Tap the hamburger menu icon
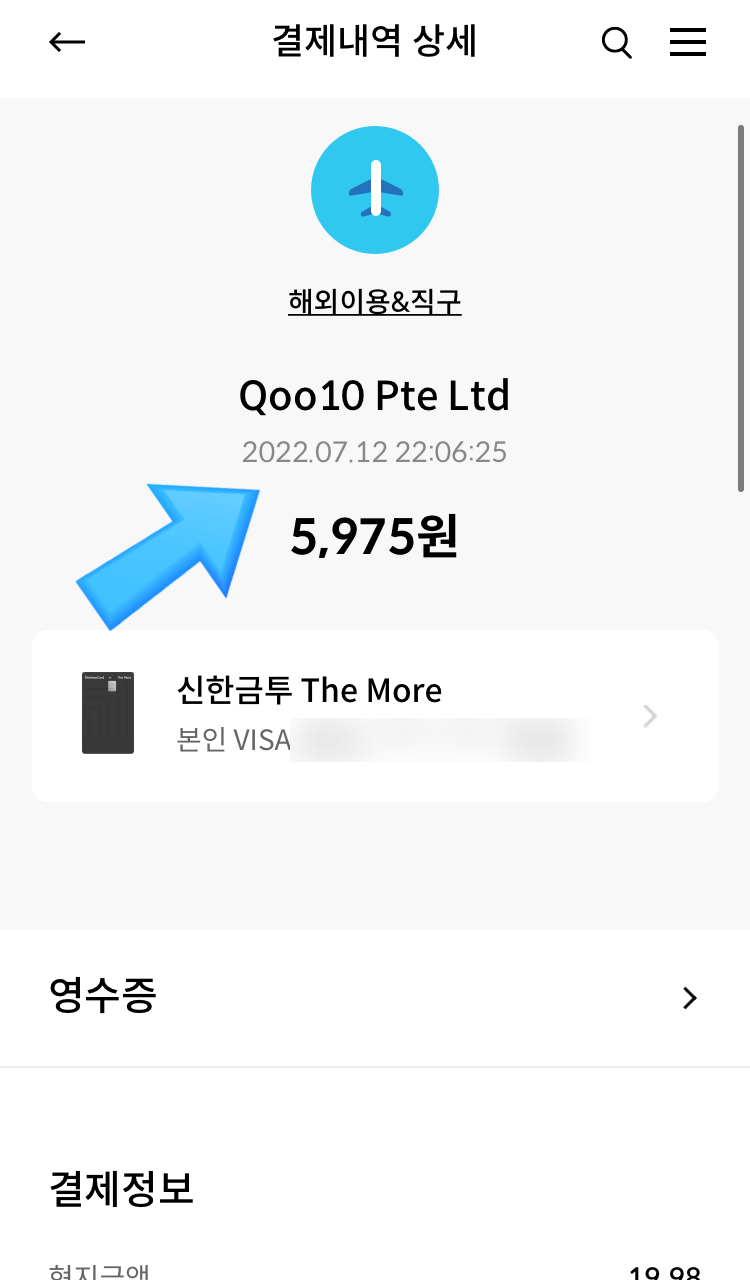This screenshot has height=1280, width=750. (688, 42)
